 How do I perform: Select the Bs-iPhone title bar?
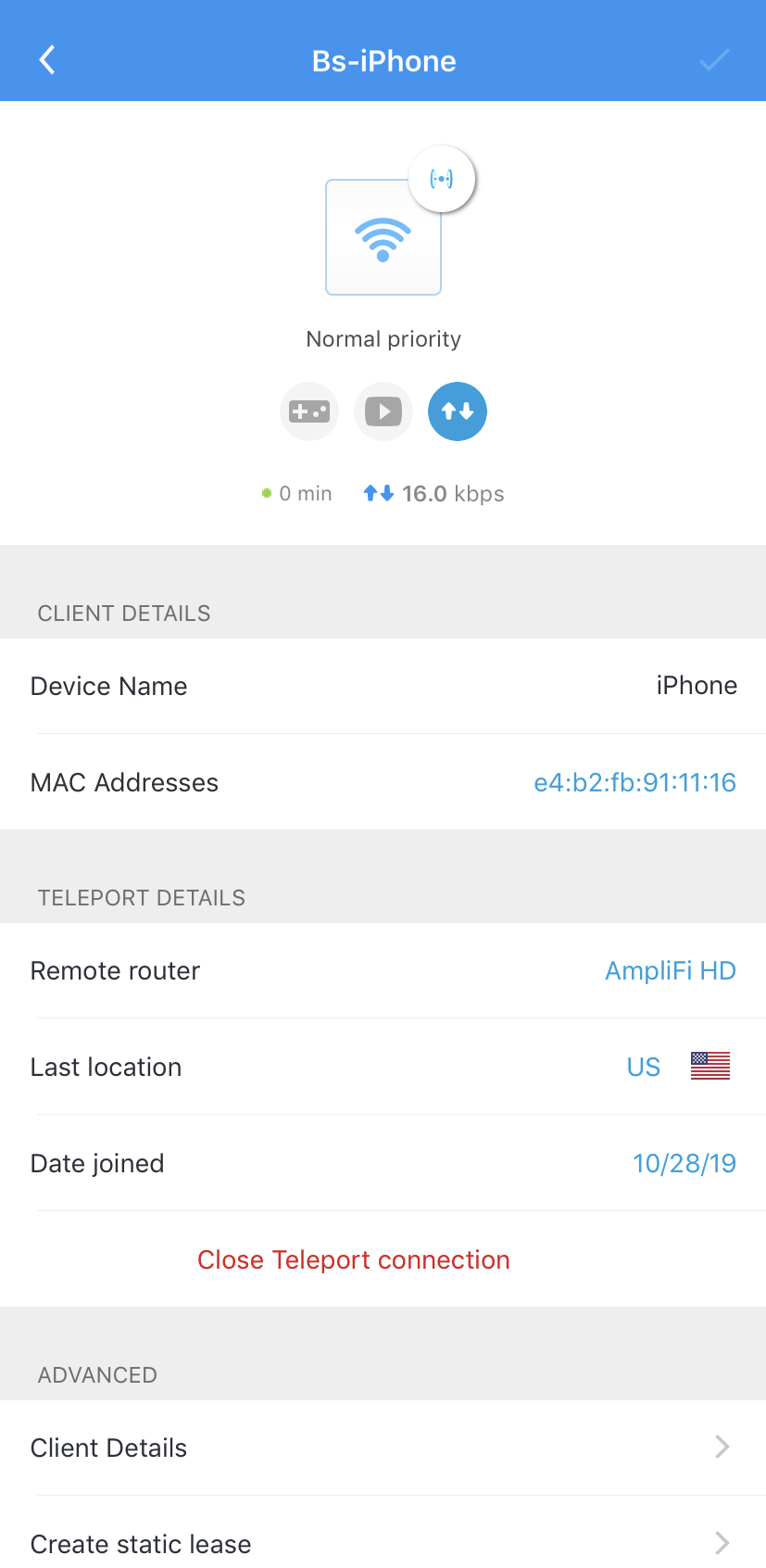click(x=383, y=61)
